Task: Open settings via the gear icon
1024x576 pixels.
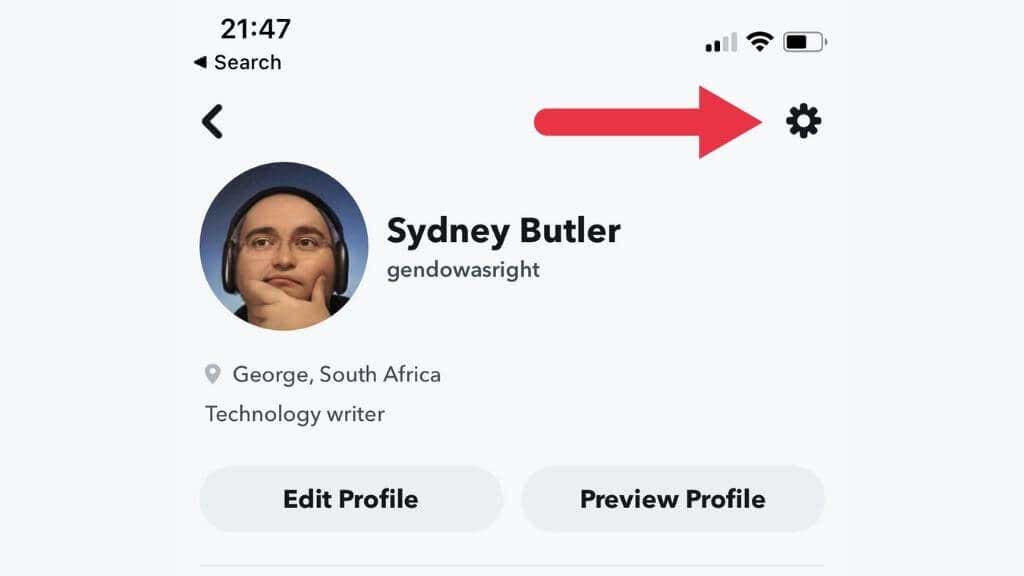Action: point(803,122)
